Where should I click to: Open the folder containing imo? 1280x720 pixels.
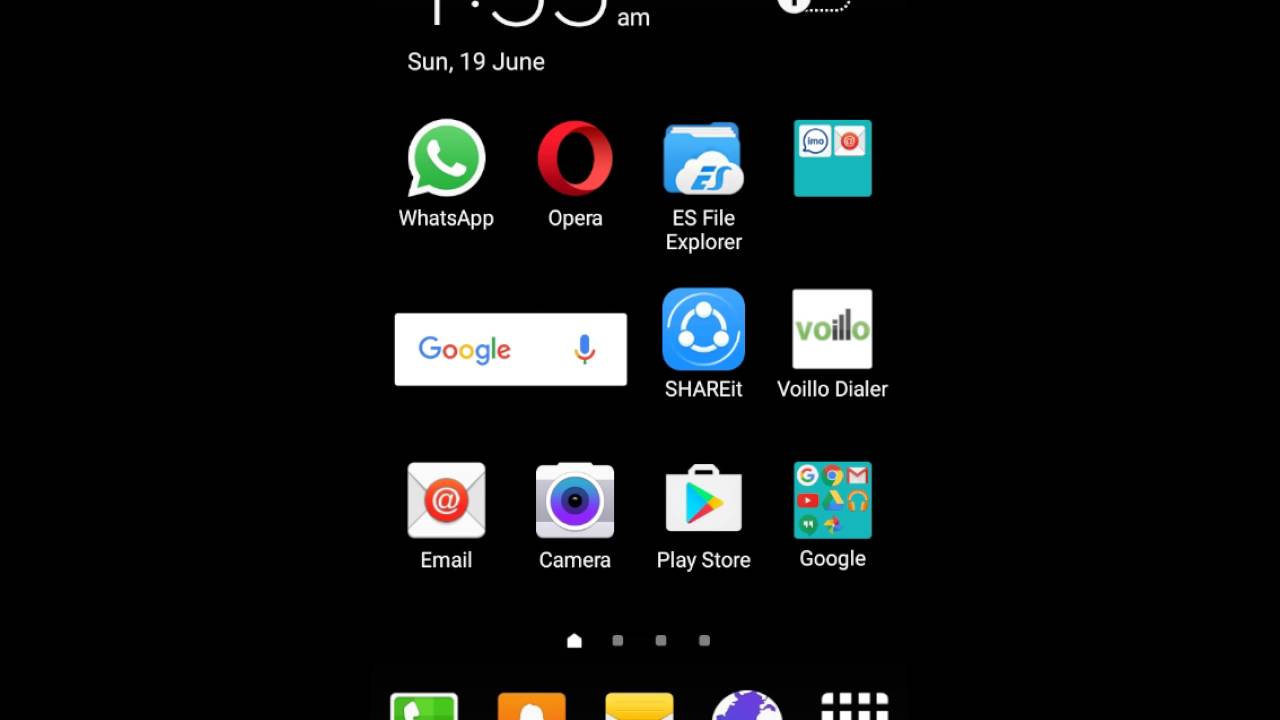[x=832, y=158]
